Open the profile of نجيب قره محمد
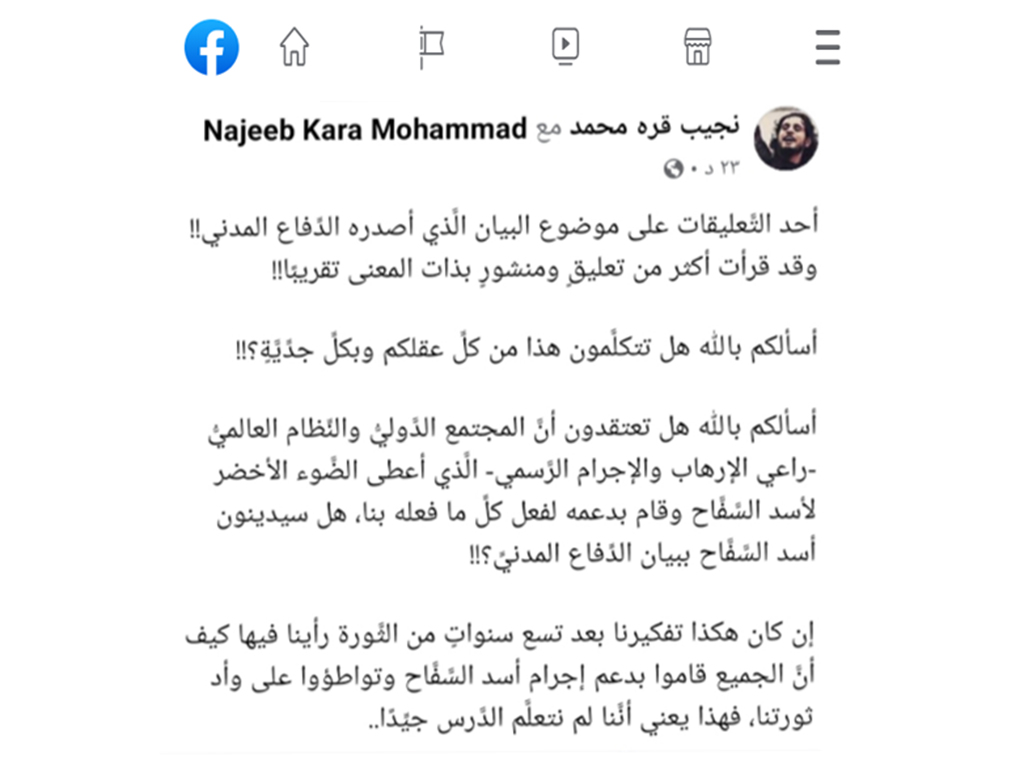 (x=654, y=127)
